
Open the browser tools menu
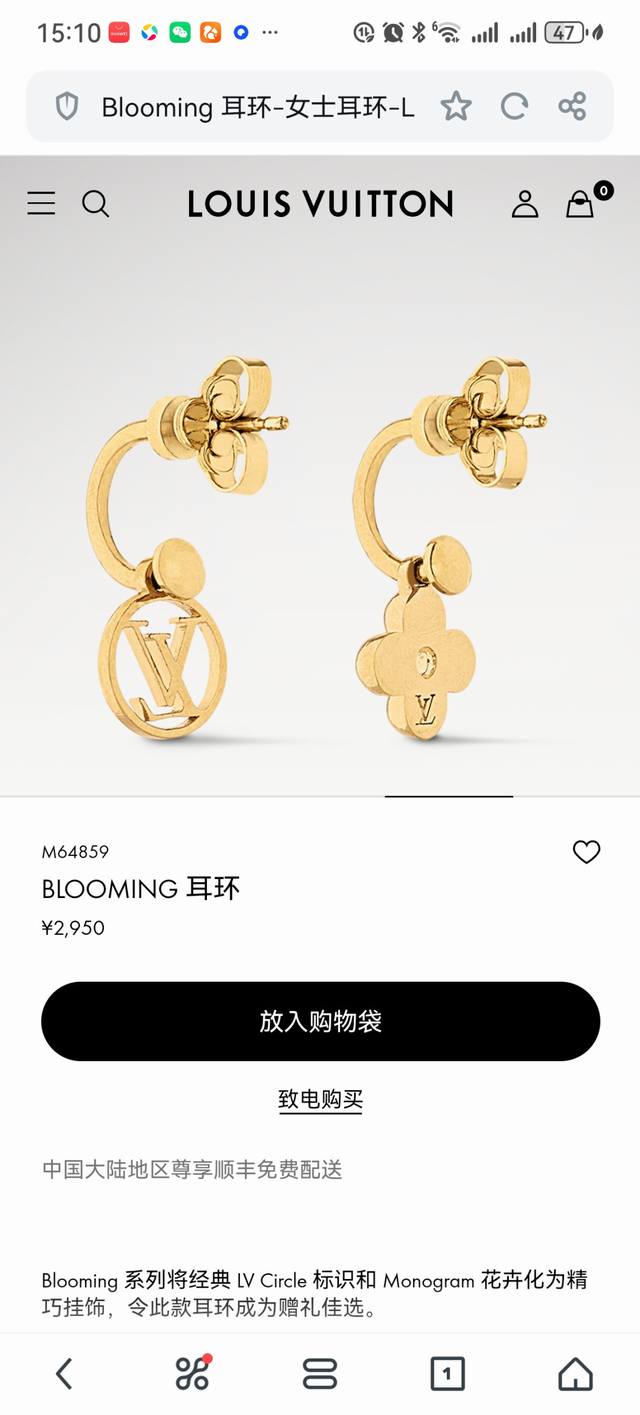(192, 1373)
